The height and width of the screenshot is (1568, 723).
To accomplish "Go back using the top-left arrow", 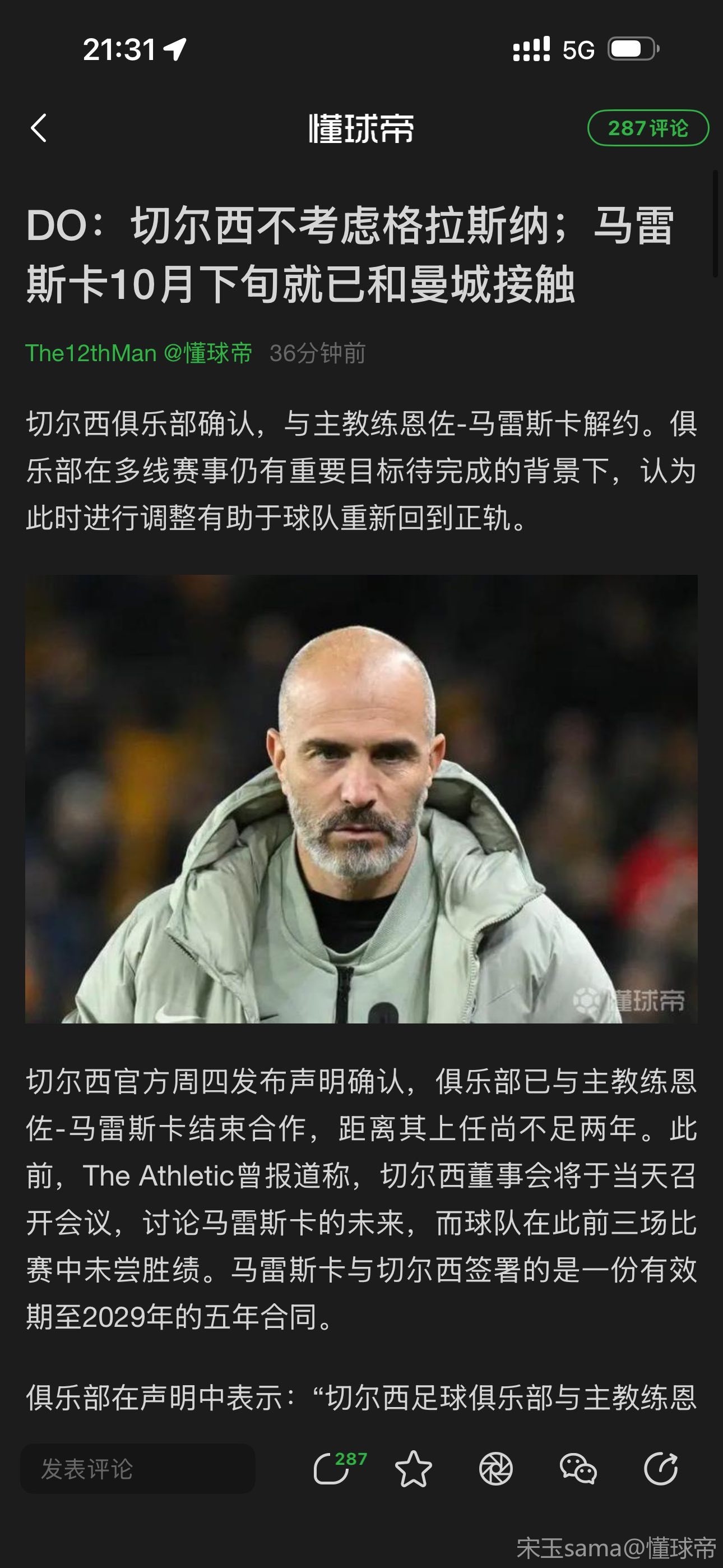I will pyautogui.click(x=38, y=128).
